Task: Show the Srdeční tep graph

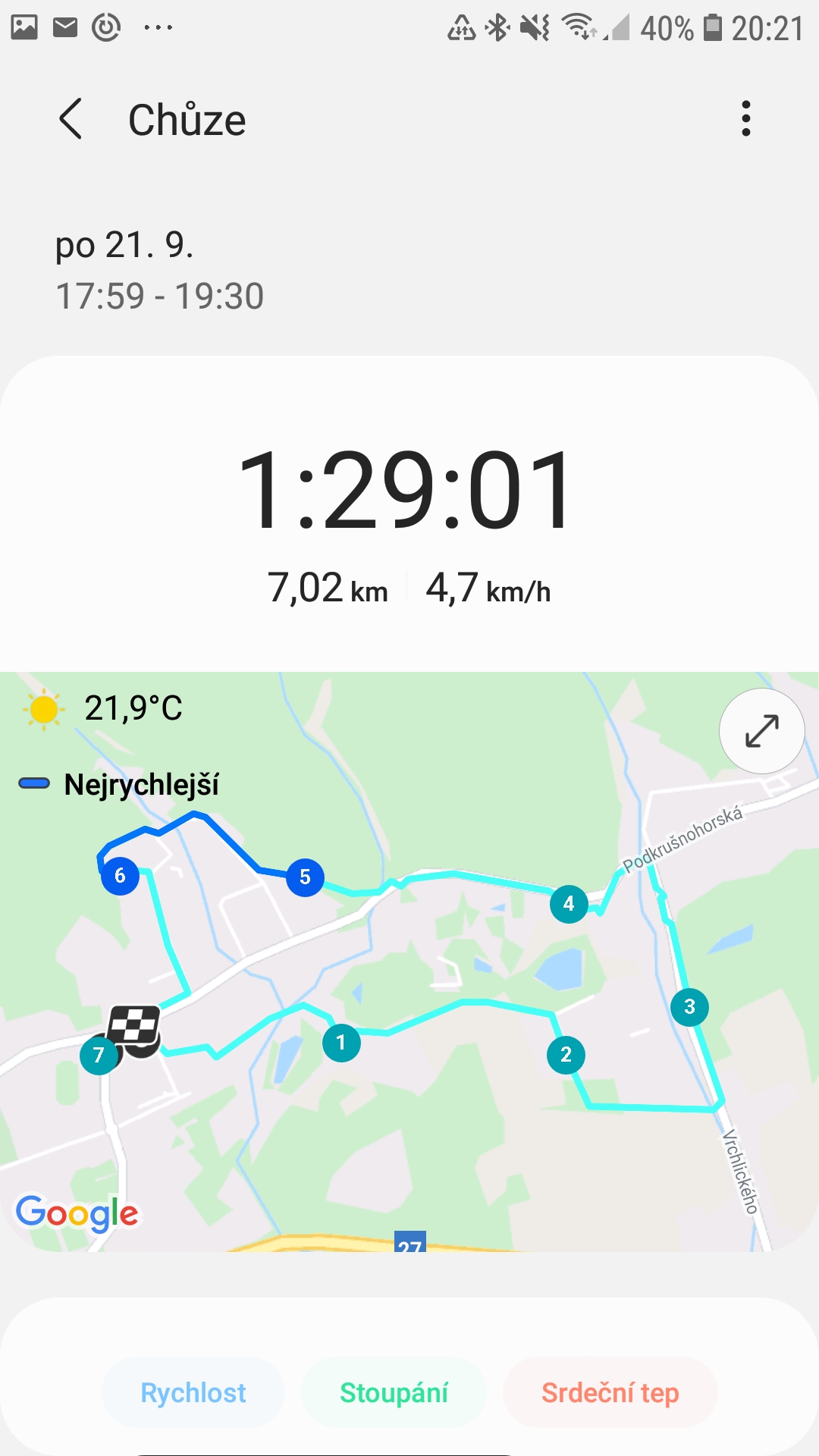Action: click(610, 1393)
